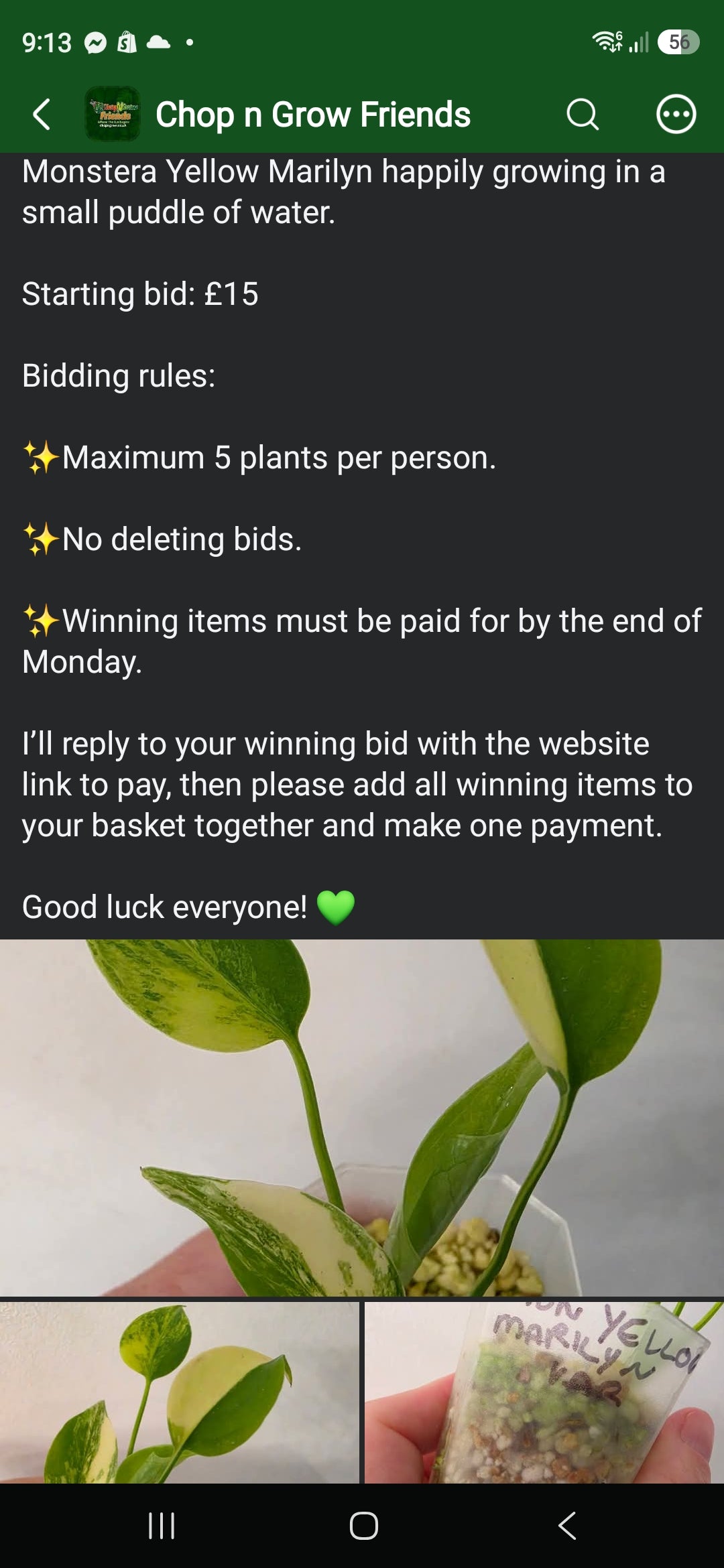Open recent apps from navigation bar
This screenshot has width=724, height=1568.
[x=162, y=1526]
